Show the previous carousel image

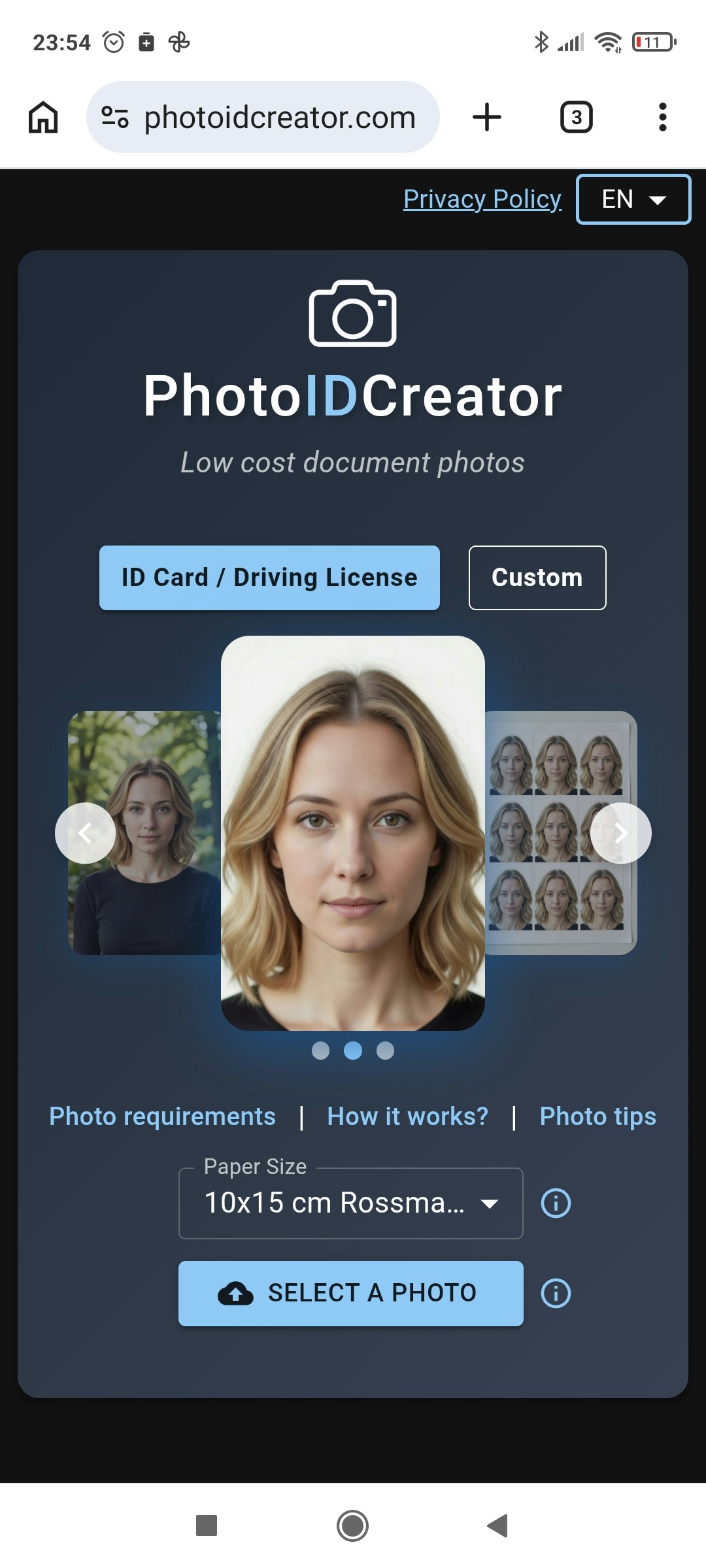tap(85, 833)
